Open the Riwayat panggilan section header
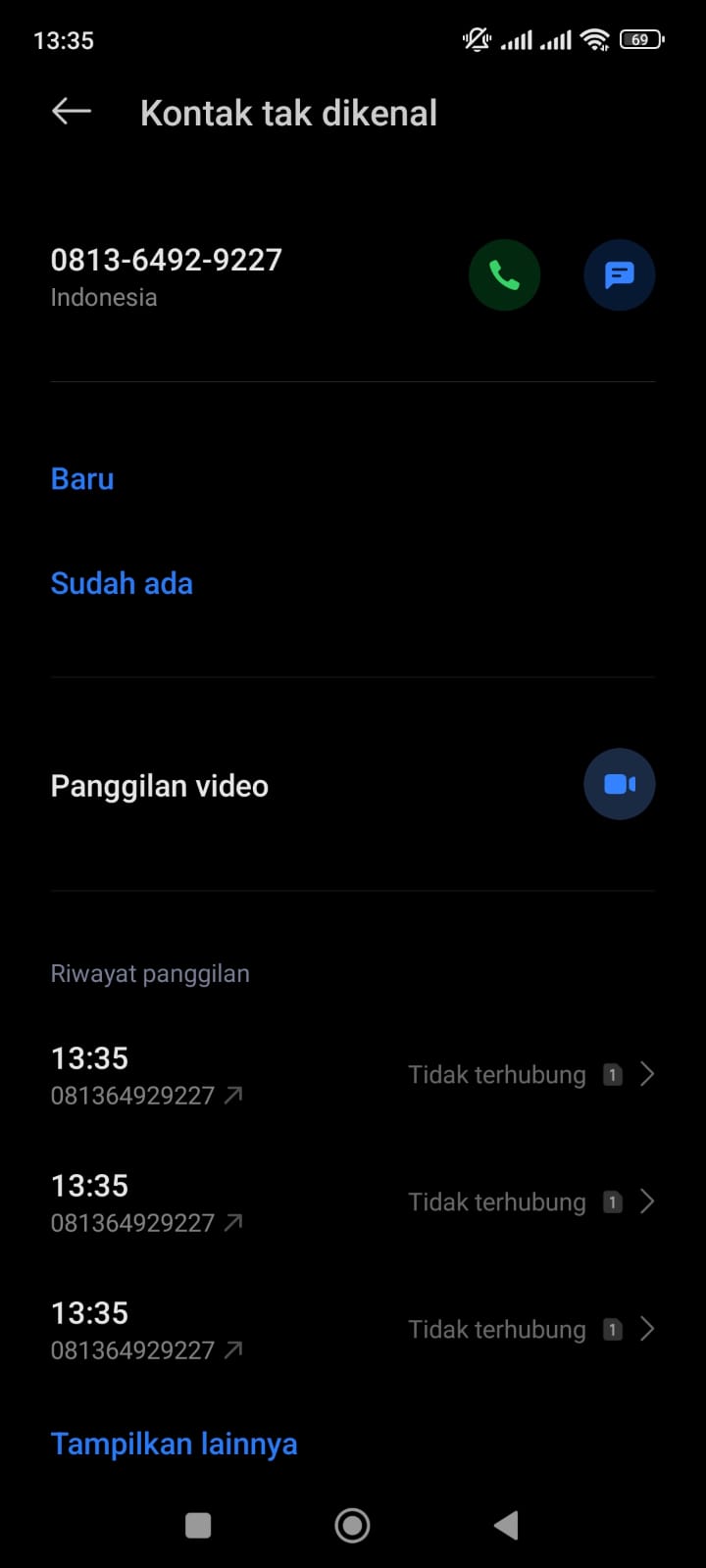Screen dimensions: 706x1568 [150, 973]
